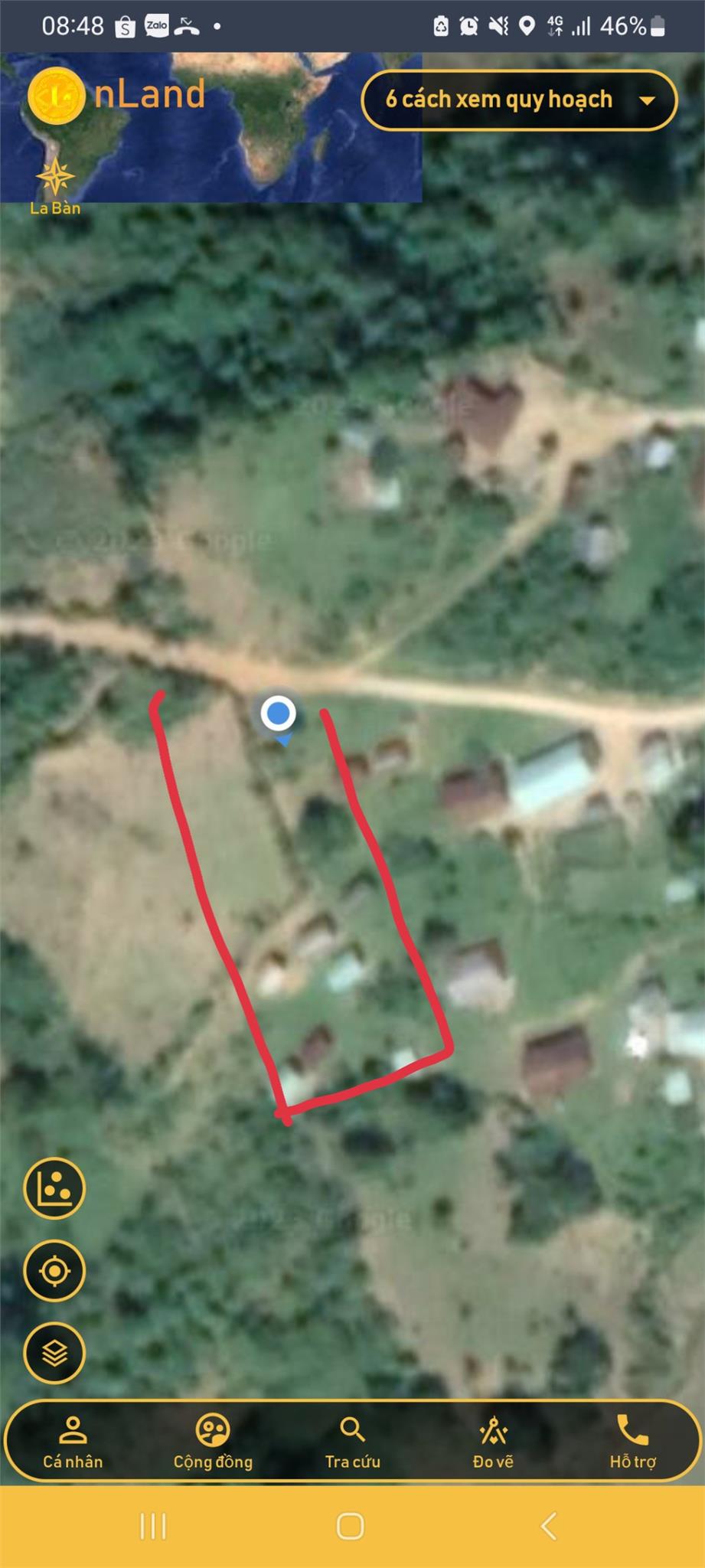This screenshot has height=1568, width=705.
Task: Switch to the Cá nhân tab
Action: tap(73, 1442)
